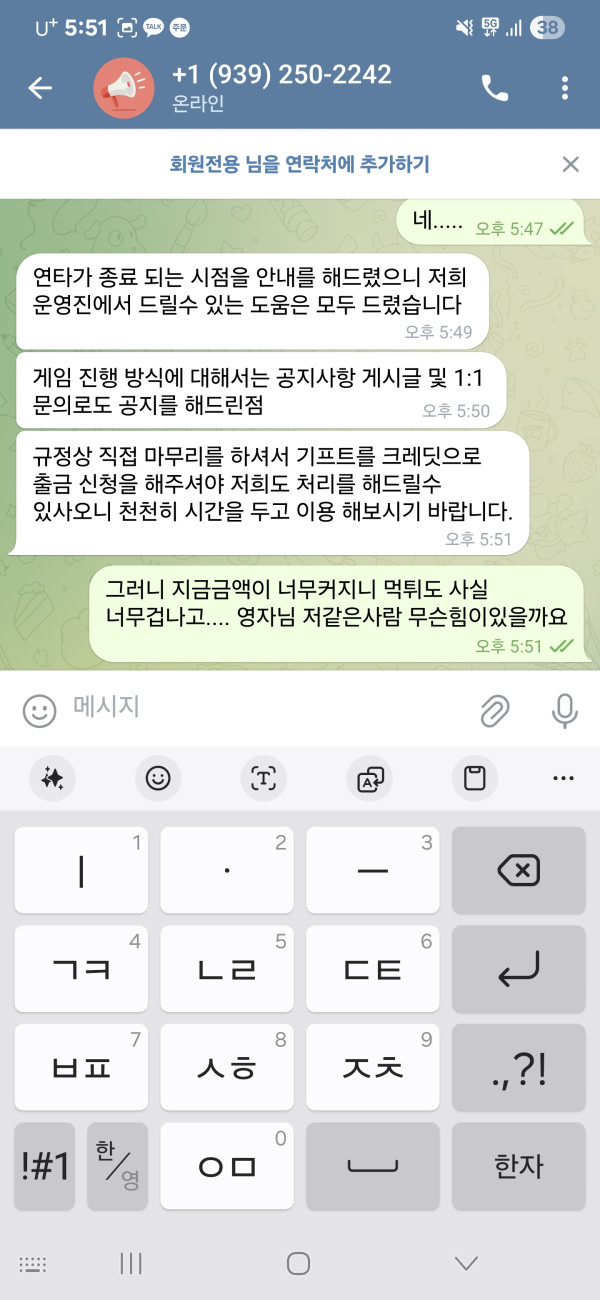Start a voice call with this contact
600x1300 pixels.
pyautogui.click(x=495, y=88)
